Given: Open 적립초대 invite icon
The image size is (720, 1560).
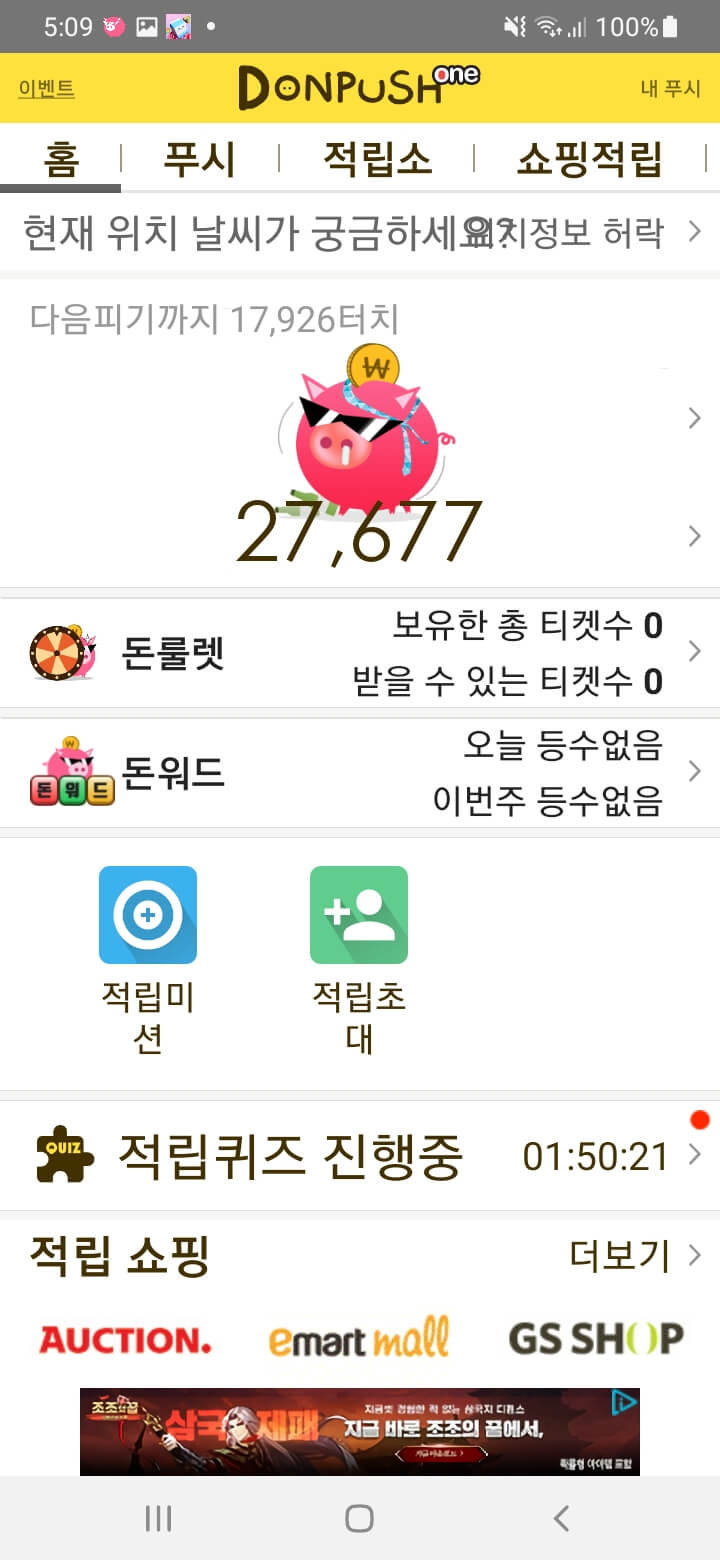Looking at the screenshot, I should coord(359,915).
